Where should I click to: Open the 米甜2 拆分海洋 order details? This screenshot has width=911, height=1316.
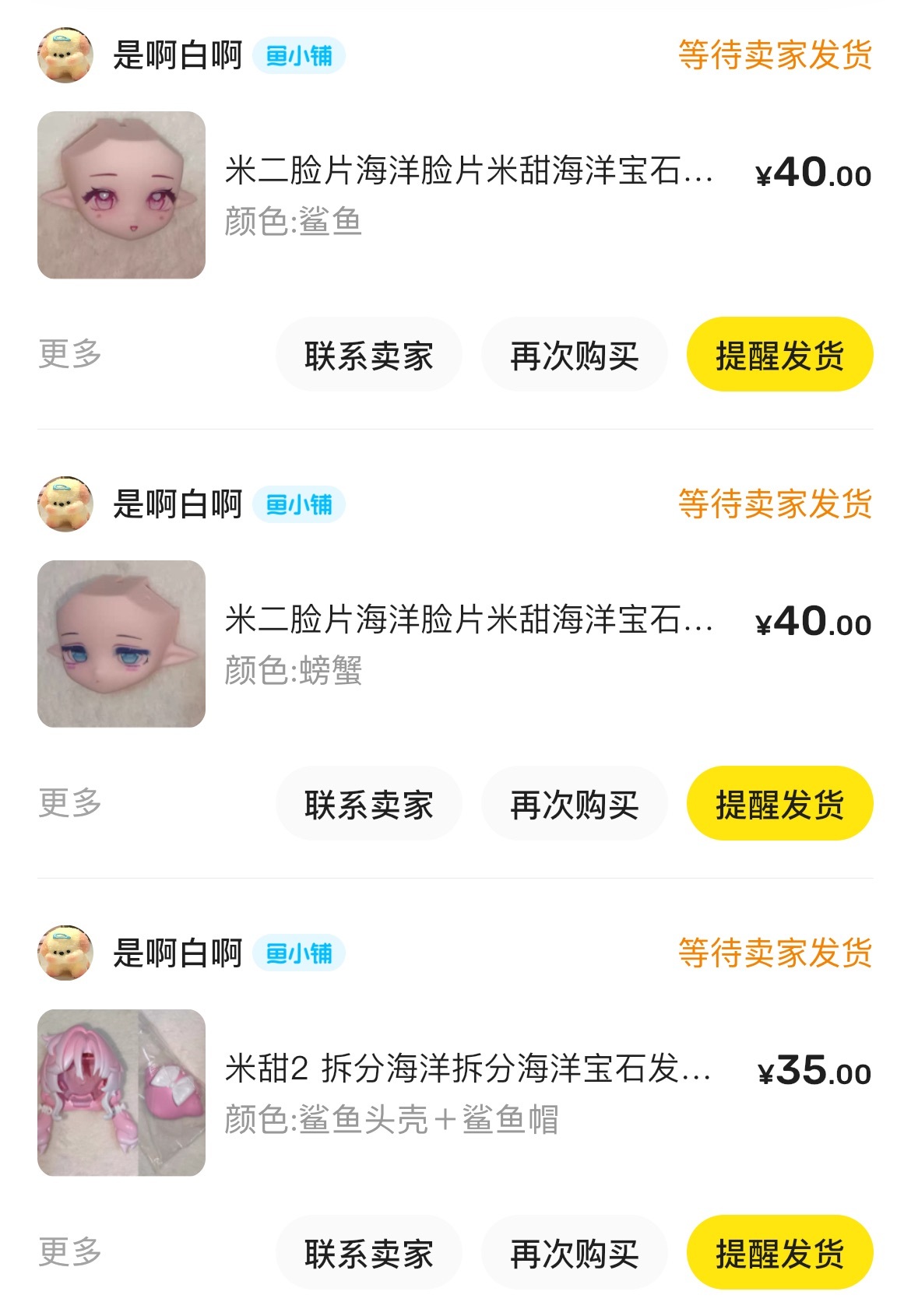coord(467,1069)
